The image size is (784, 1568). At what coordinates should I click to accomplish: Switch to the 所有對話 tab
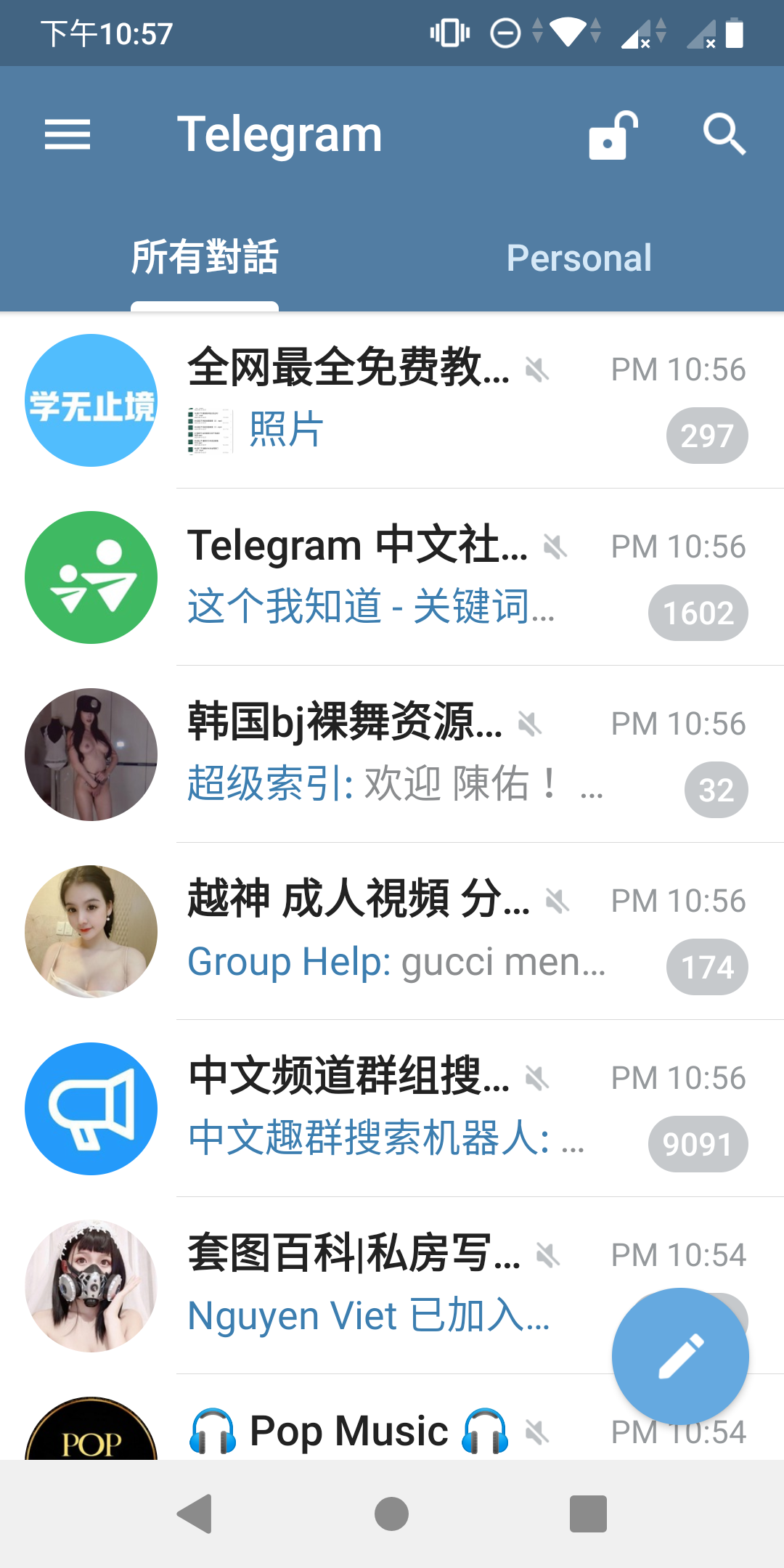tap(205, 258)
